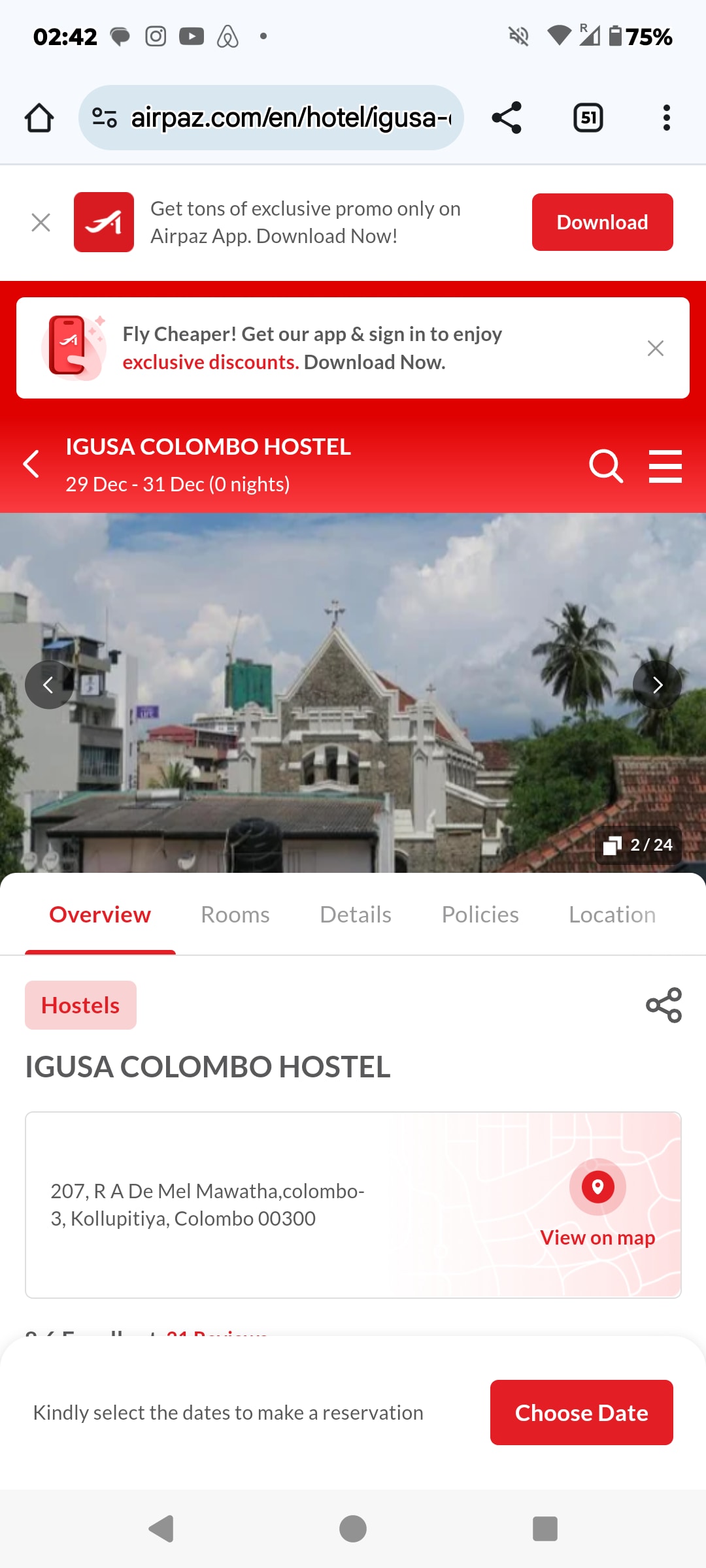Screen dimensions: 706x1568
Task: Open the search icon in red header
Action: click(x=605, y=466)
